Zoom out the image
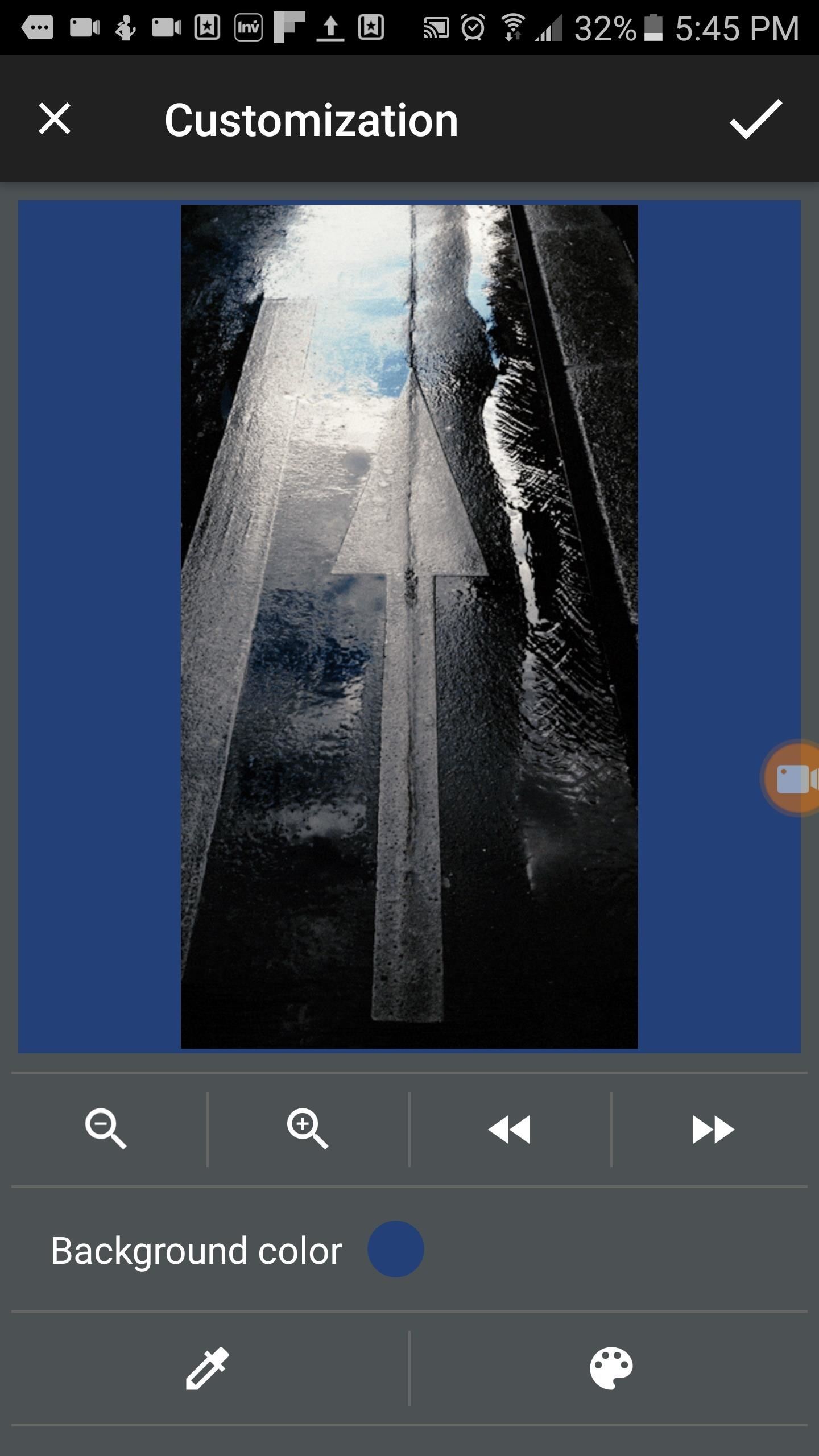 tap(106, 1129)
